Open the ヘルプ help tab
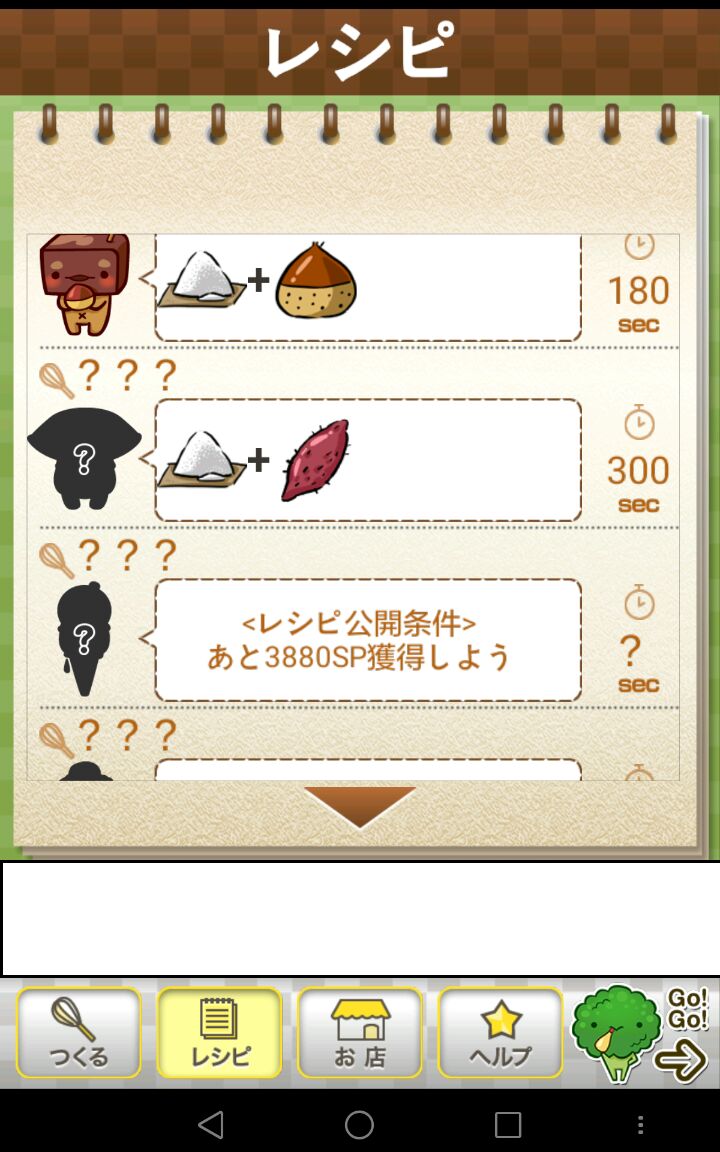Image resolution: width=720 pixels, height=1152 pixels. coord(500,1033)
